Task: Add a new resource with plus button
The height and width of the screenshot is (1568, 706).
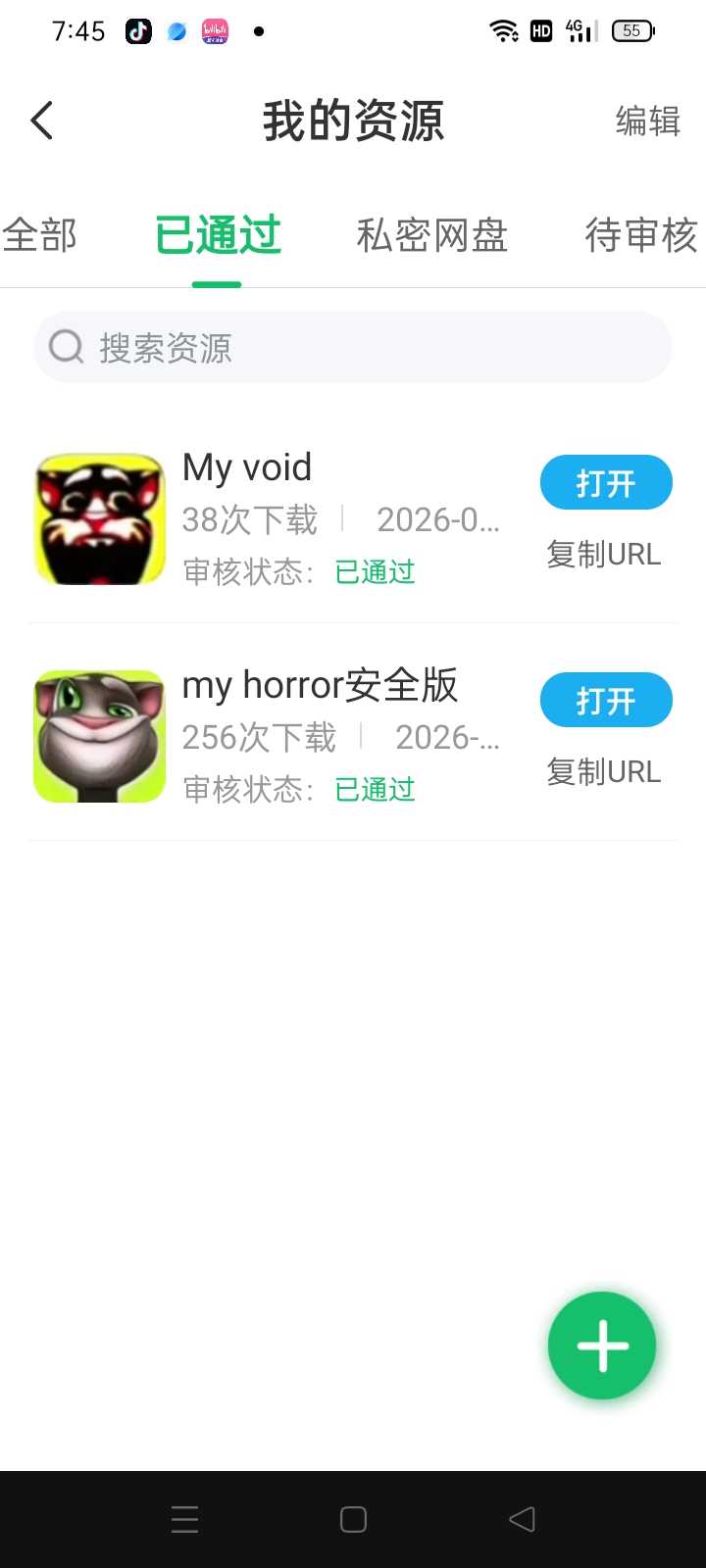Action: (x=602, y=1346)
